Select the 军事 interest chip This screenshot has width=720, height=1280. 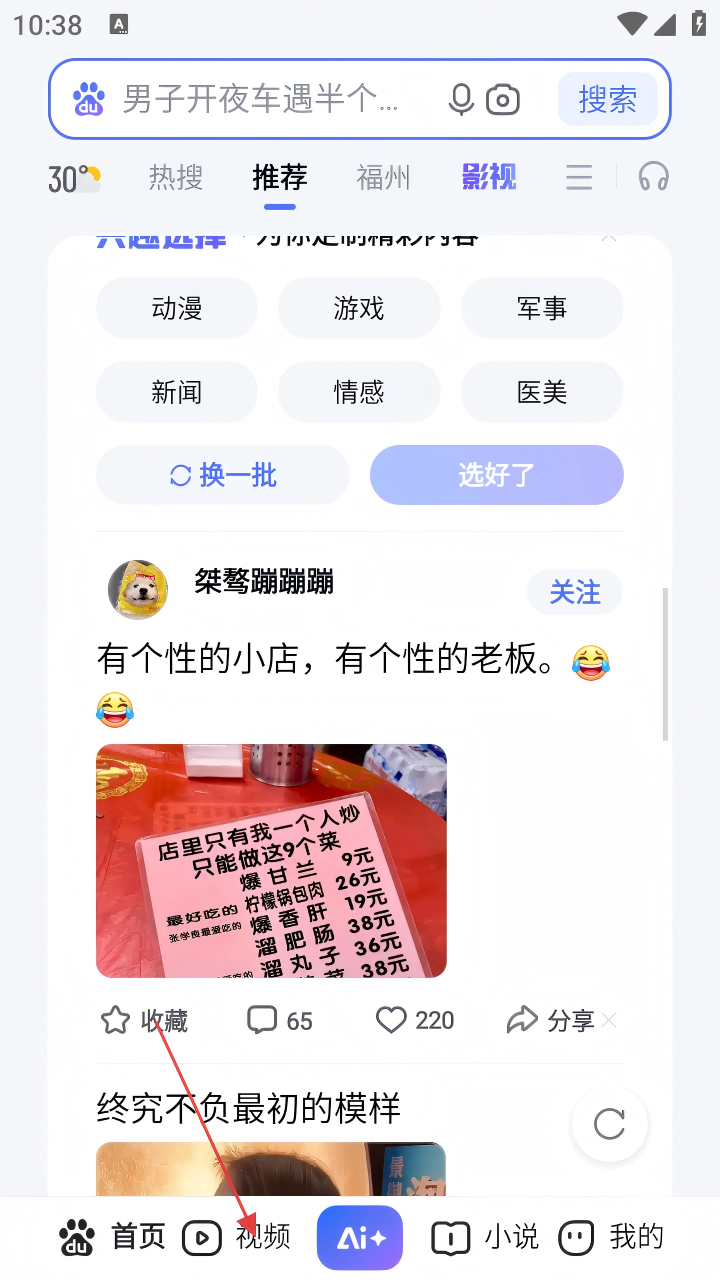coord(542,308)
